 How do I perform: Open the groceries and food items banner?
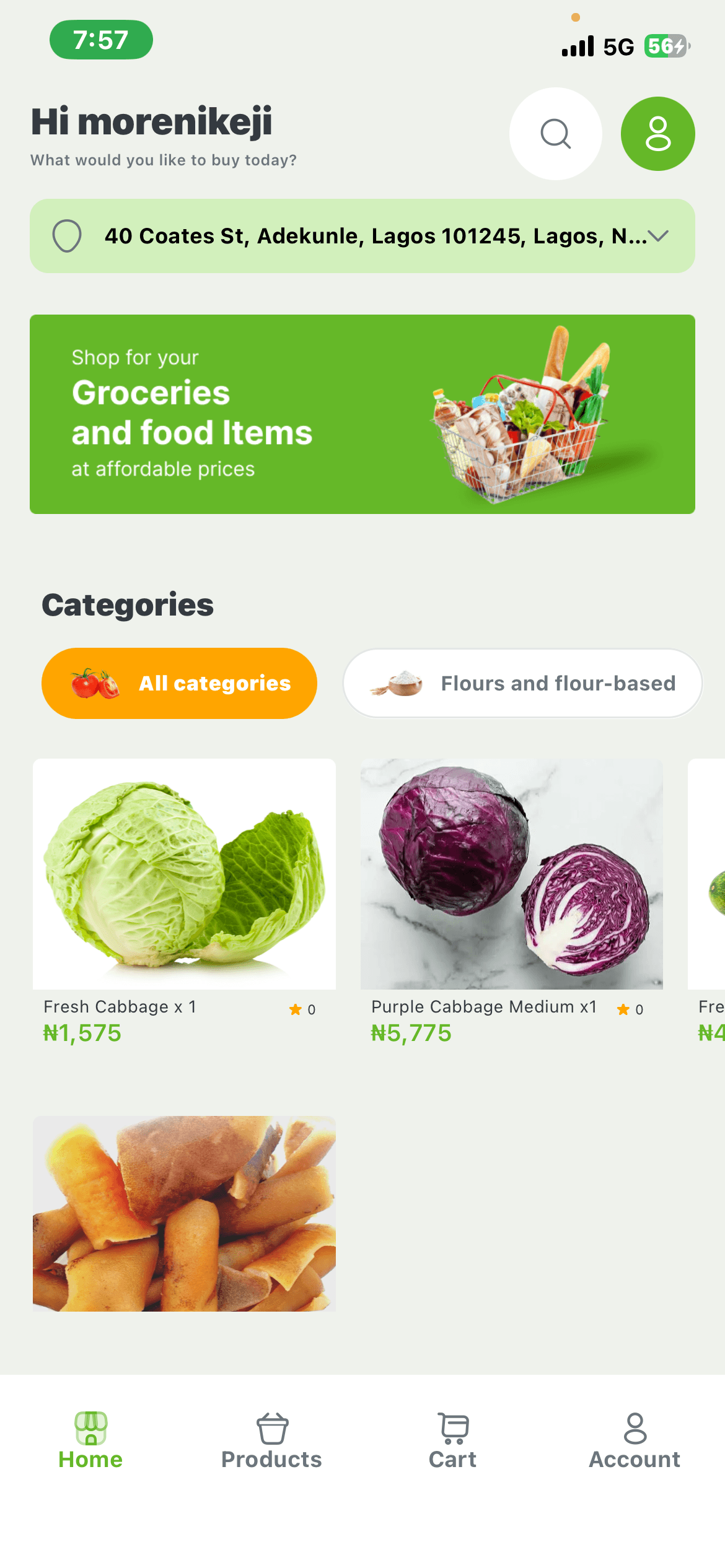click(x=362, y=414)
